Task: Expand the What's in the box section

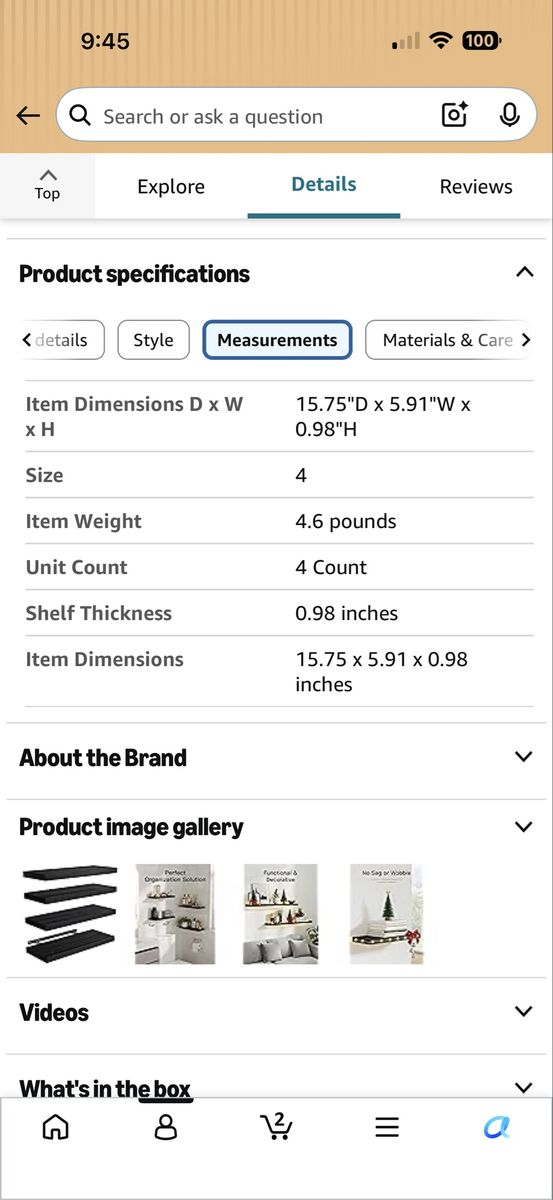Action: tap(276, 1088)
